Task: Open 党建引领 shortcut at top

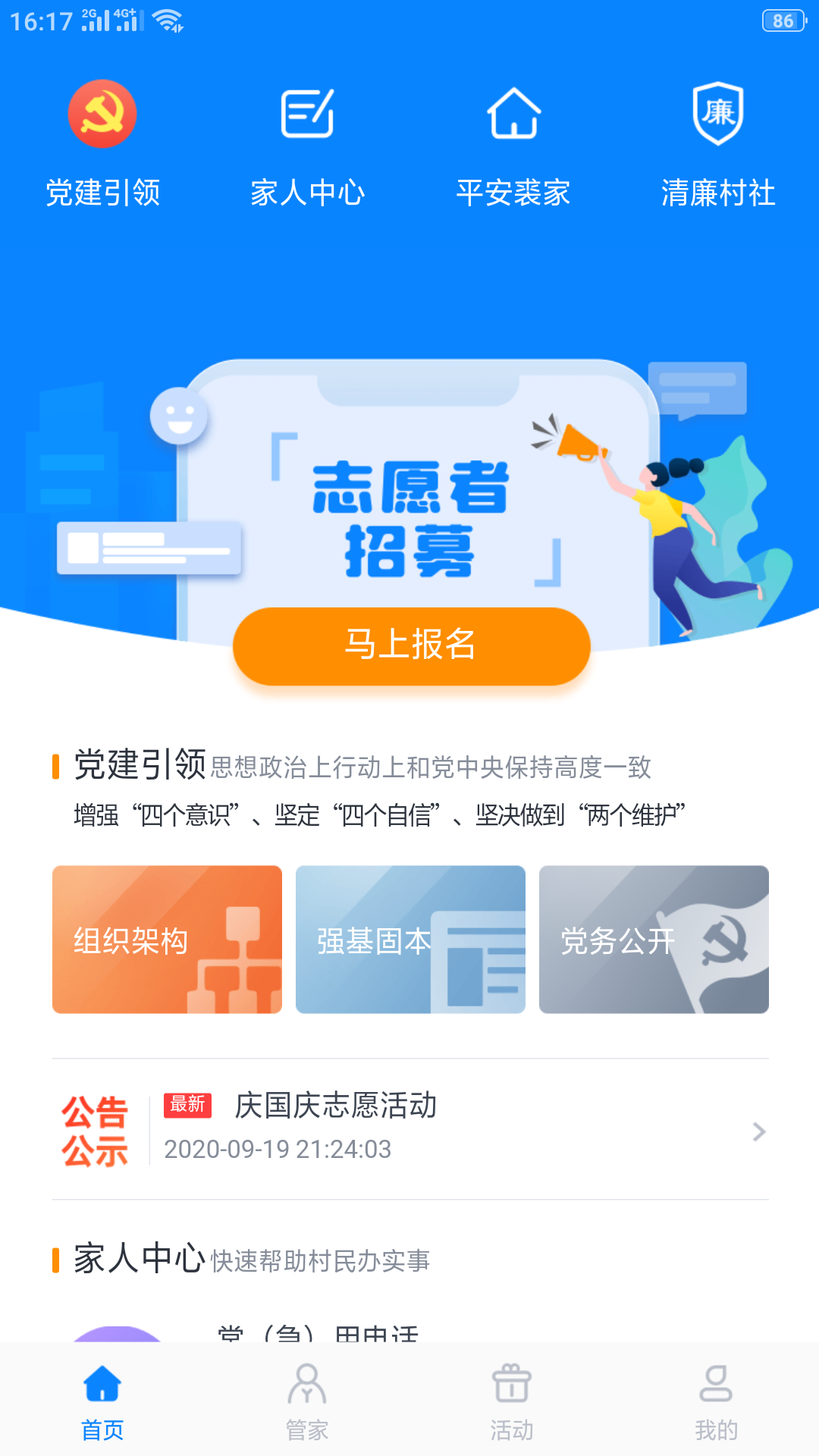Action: 102,143
